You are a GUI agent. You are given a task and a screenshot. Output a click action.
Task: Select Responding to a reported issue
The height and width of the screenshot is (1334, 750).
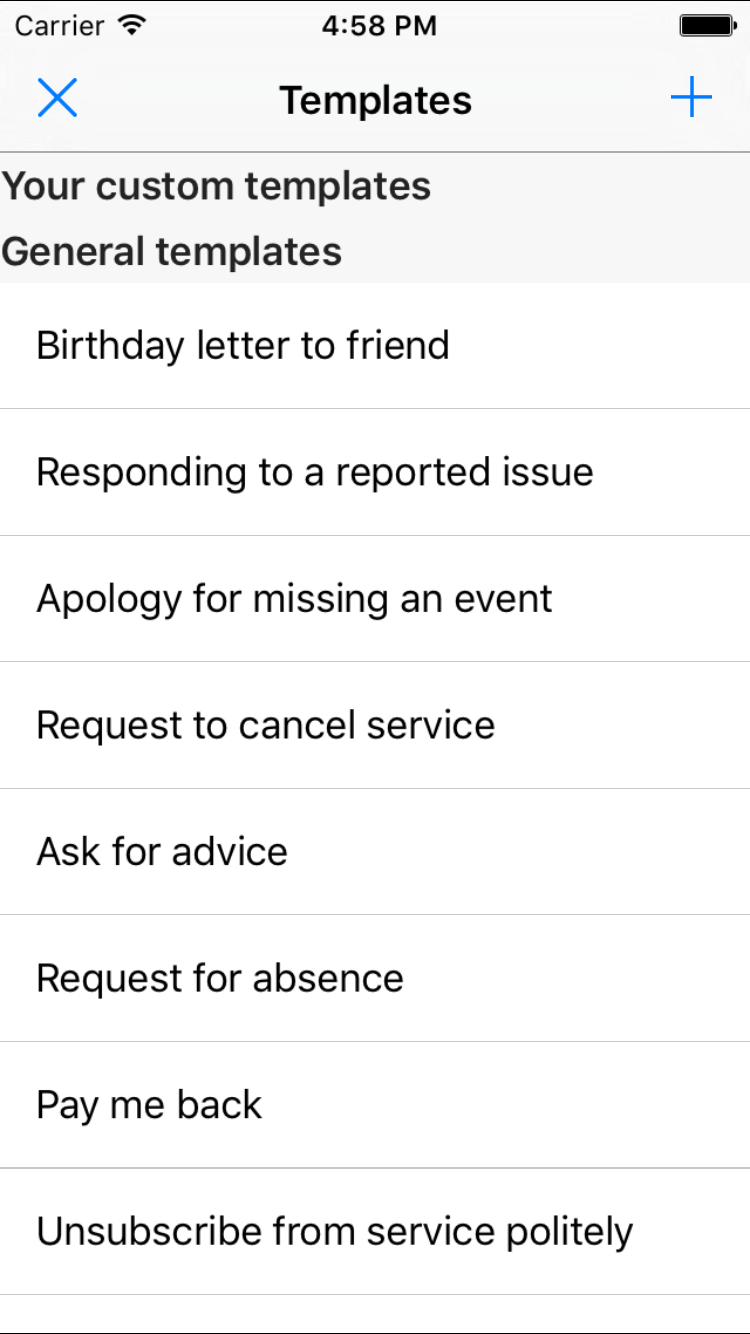[x=375, y=472]
